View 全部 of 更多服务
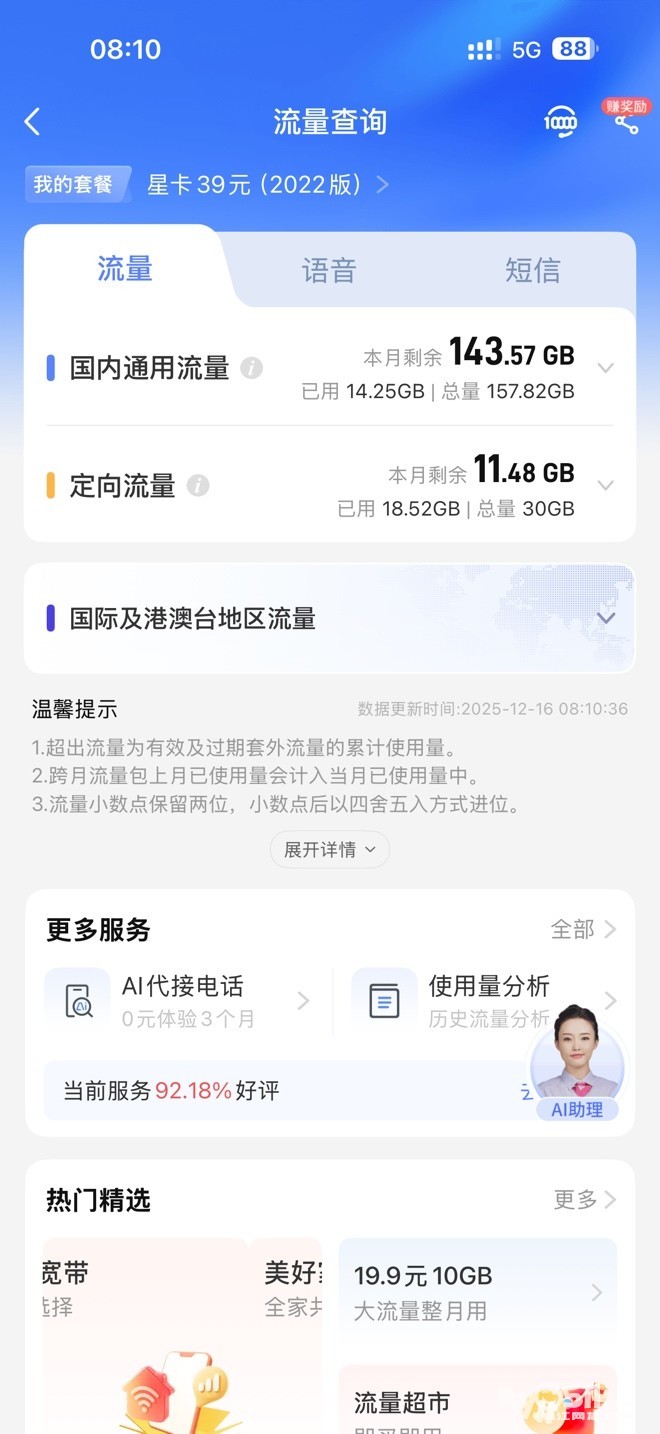Viewport: 660px width, 1434px height. [x=583, y=930]
